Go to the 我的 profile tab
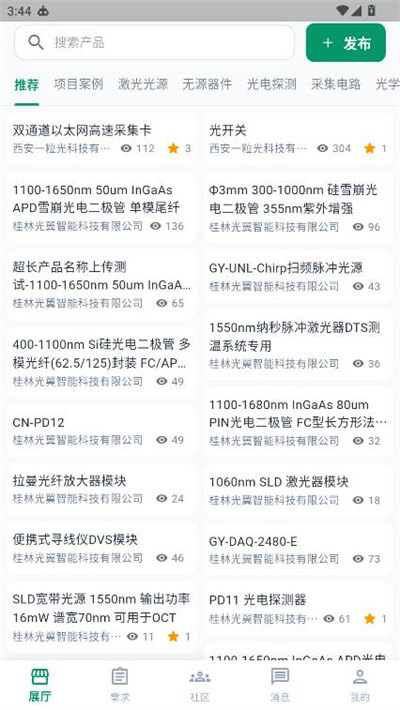 [360, 685]
